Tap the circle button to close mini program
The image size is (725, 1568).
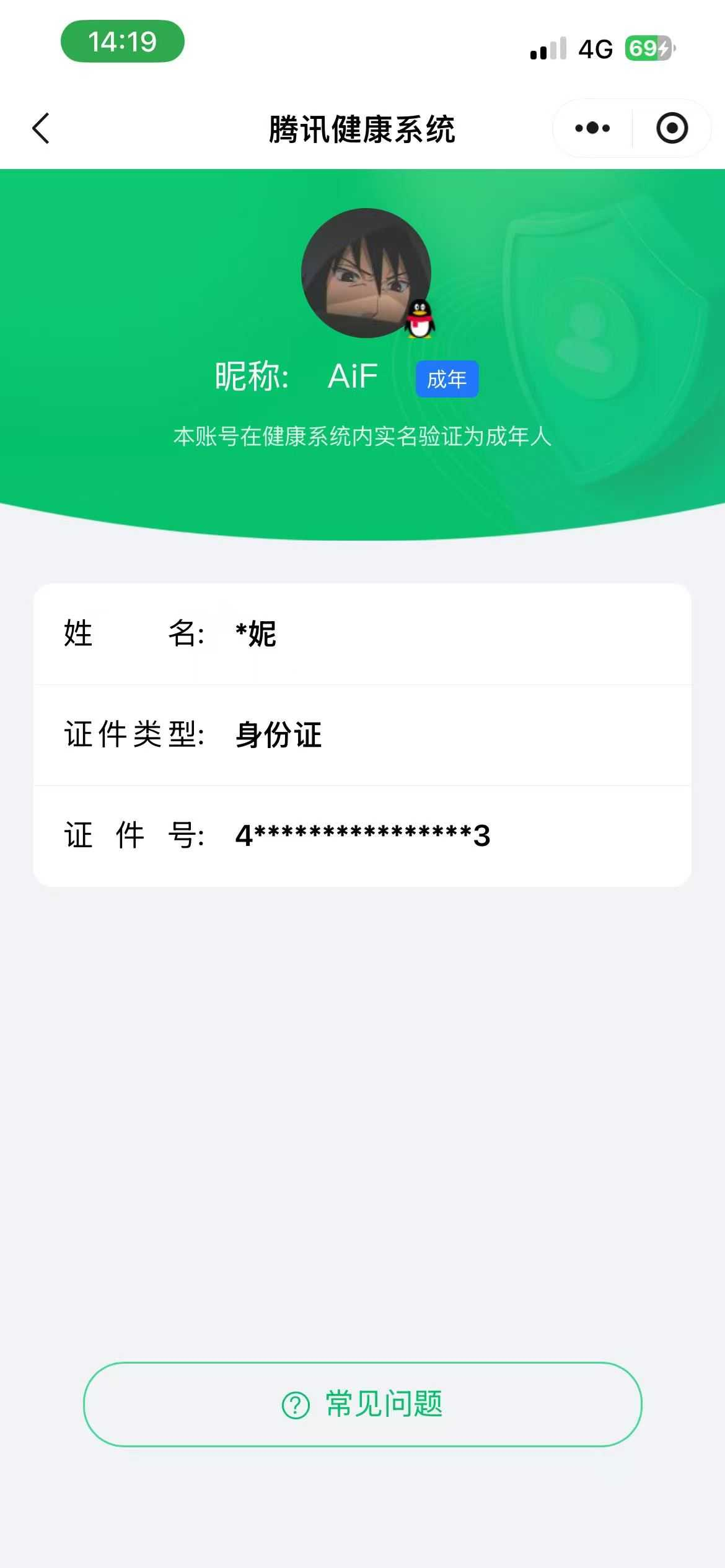click(x=672, y=128)
